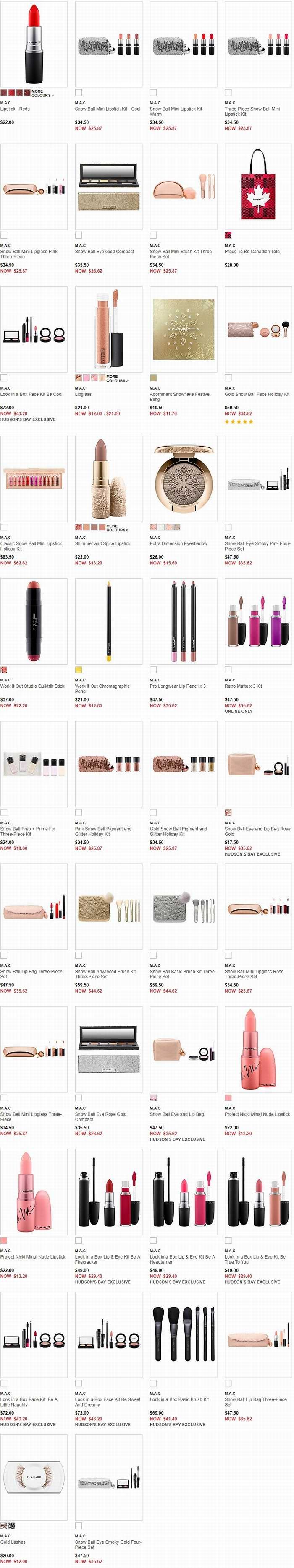Show more colours for Lipstick - Reds

coord(42,94)
